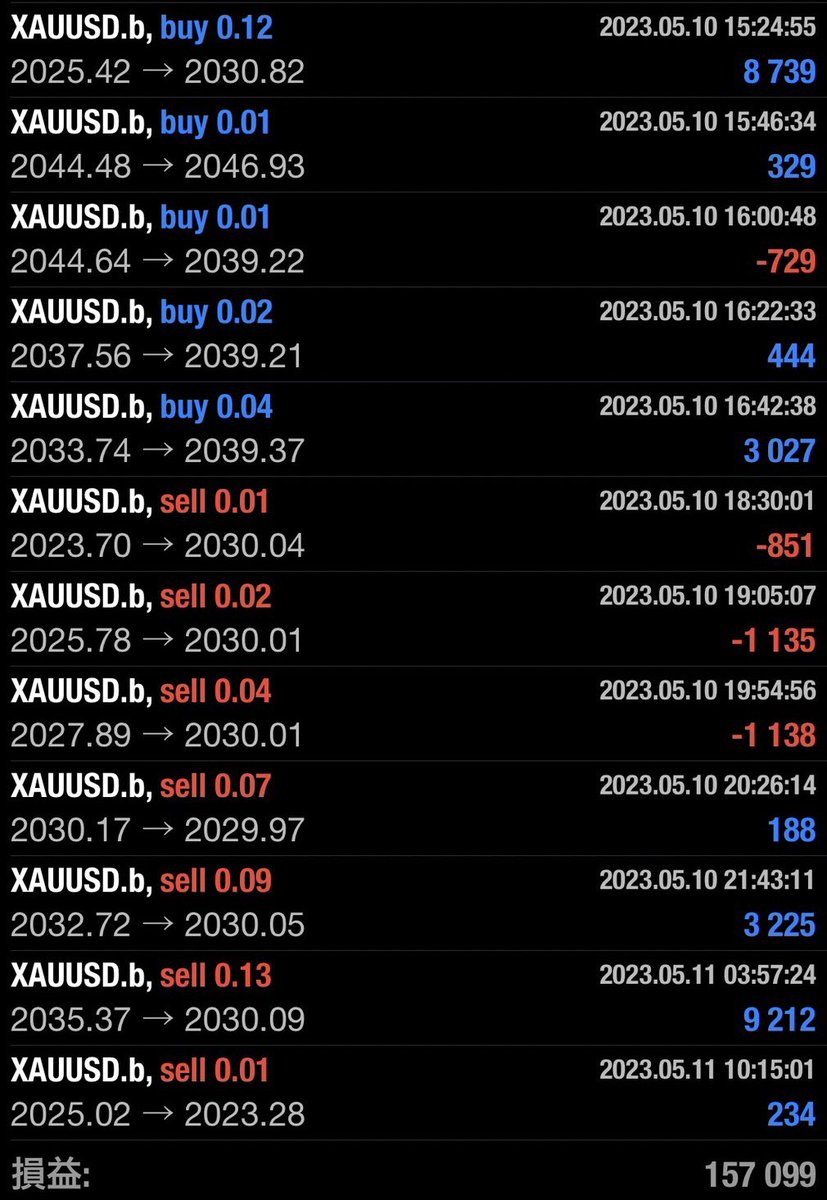Open the sell 0.13 trade at 03:57:24
The image size is (827, 1200).
(413, 998)
